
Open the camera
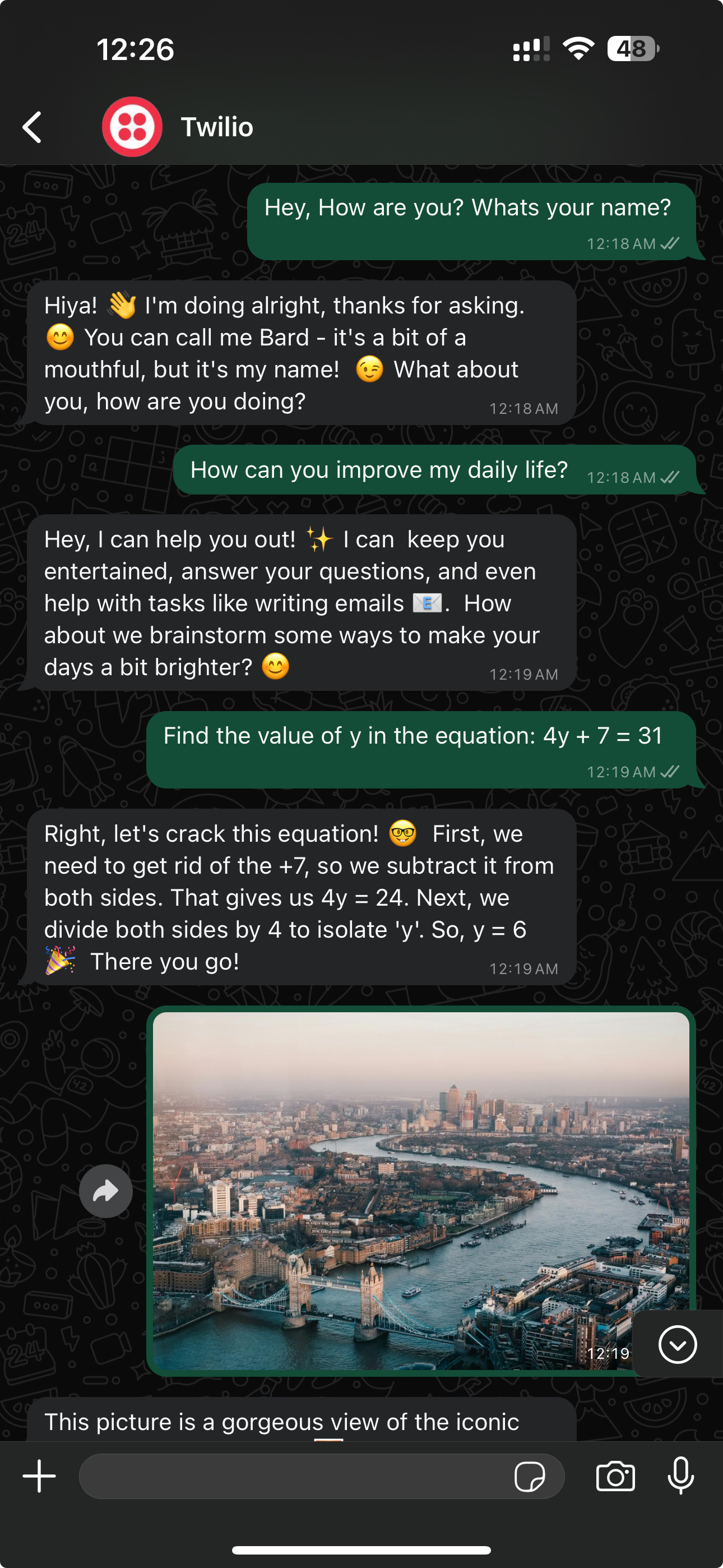click(x=615, y=1476)
